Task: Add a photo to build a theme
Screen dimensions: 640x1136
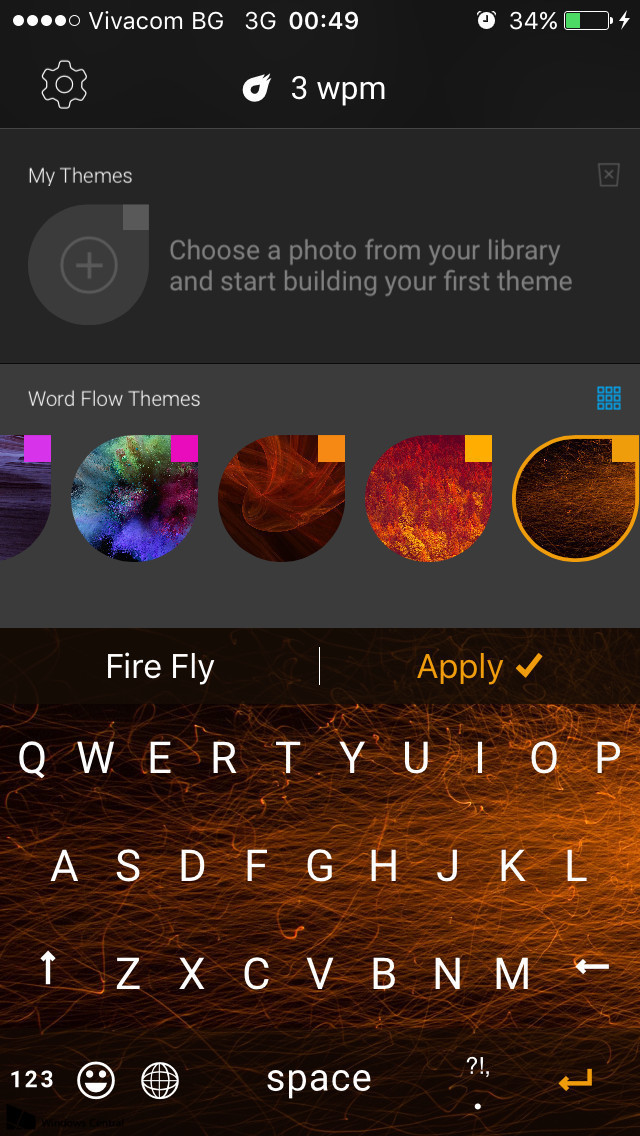Action: point(89,265)
